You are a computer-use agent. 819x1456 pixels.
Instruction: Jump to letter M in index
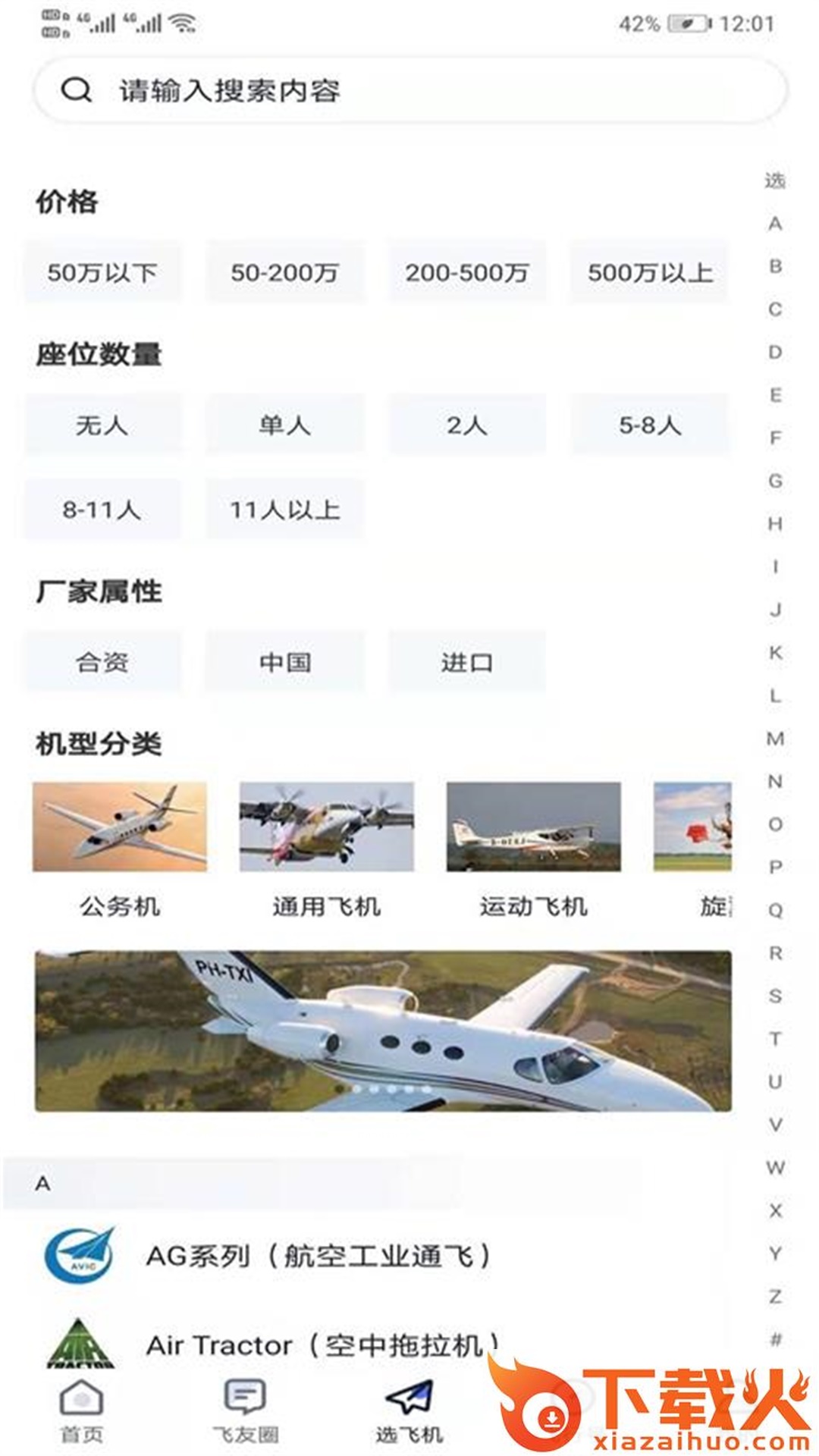click(775, 739)
